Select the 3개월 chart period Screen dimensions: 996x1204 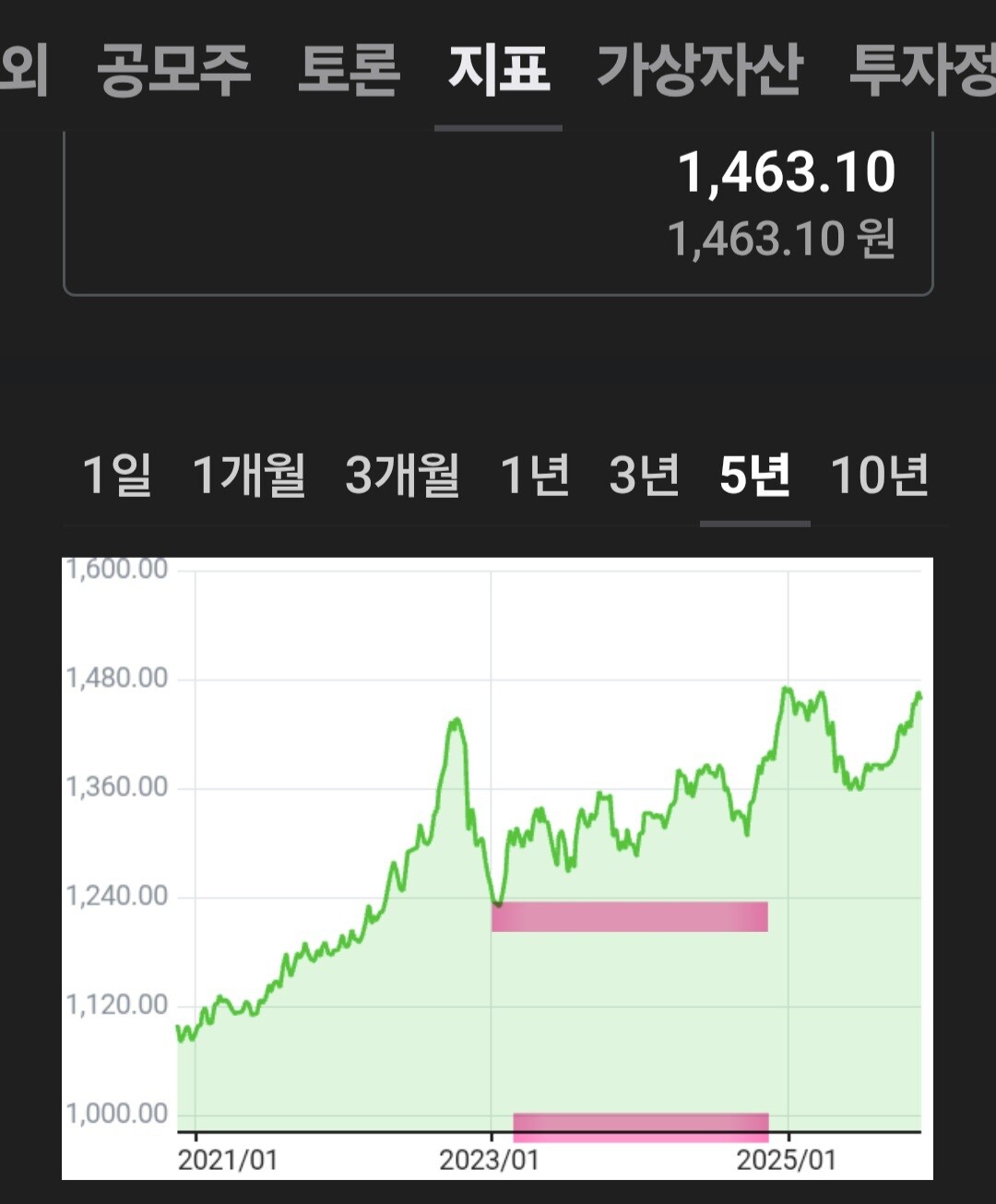[x=402, y=476]
